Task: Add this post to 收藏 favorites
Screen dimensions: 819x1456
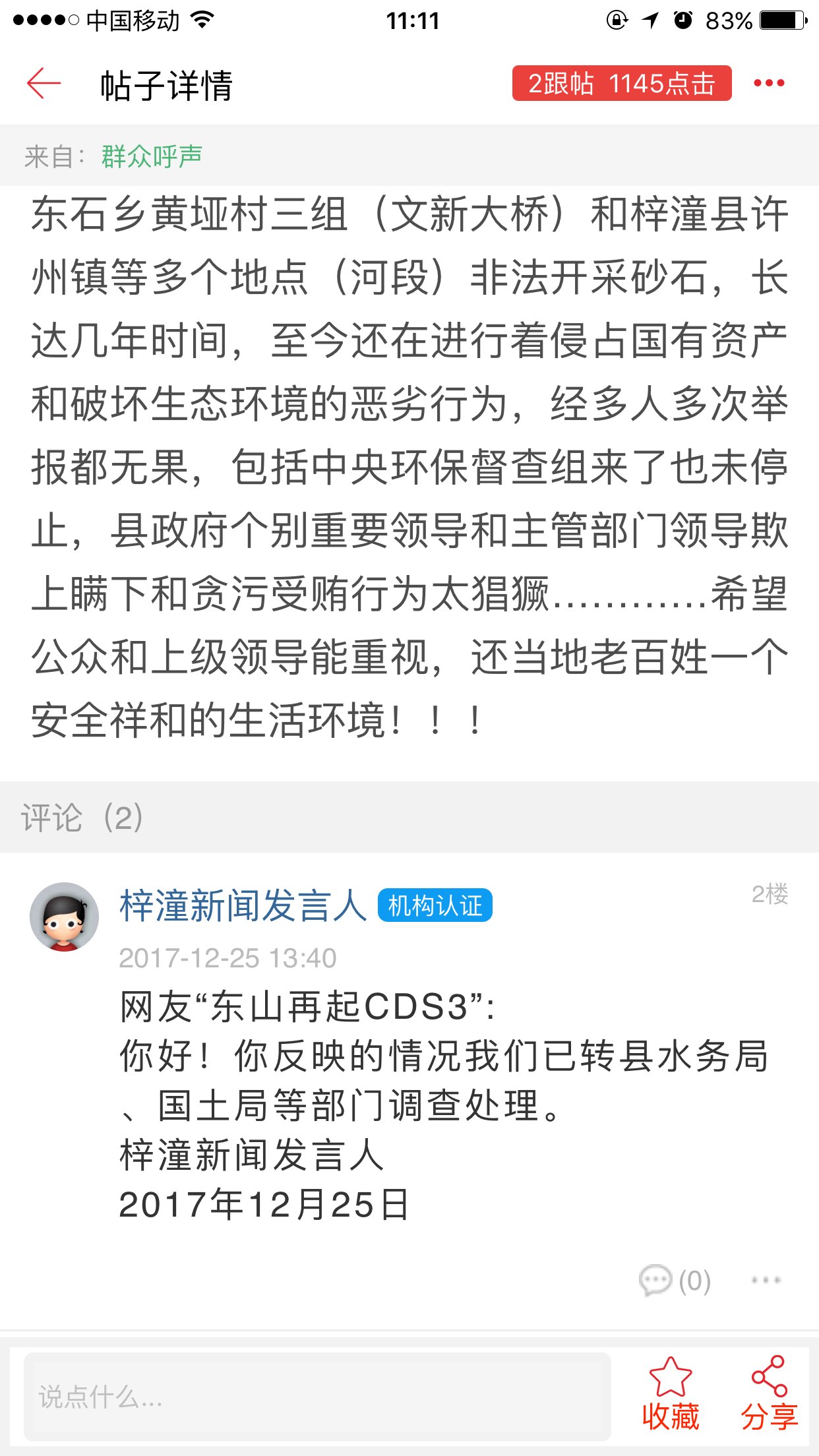Action: [x=670, y=1394]
